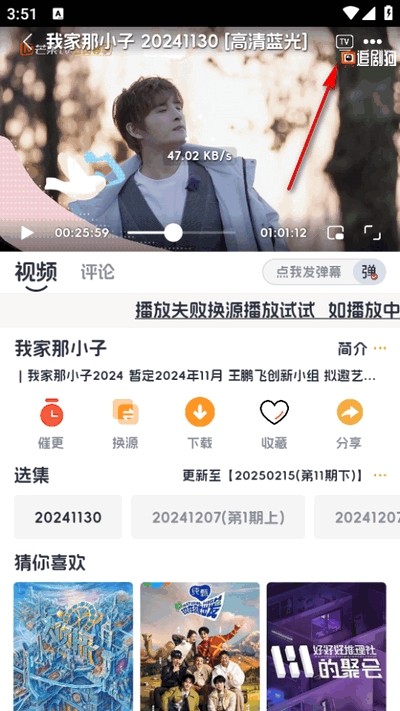
Task: Open the 点我发弹幕 input field
Action: click(x=308, y=272)
